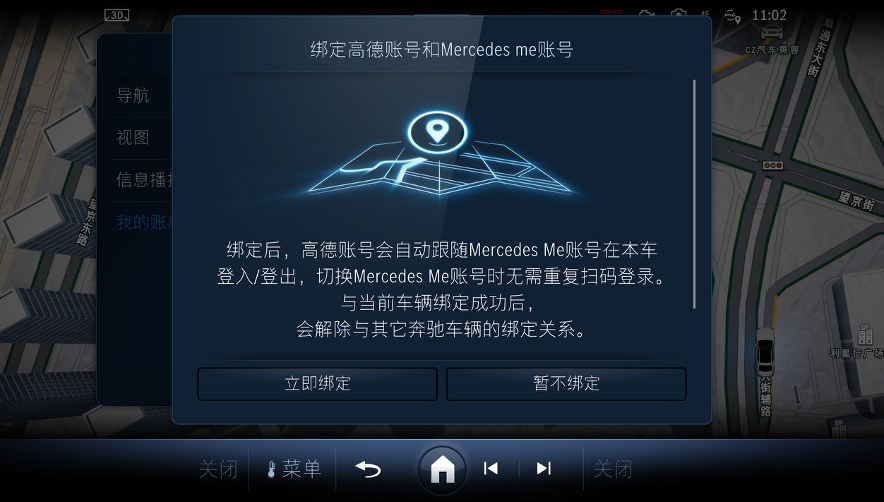884x502 pixels.
Task: Open the 视图 settings row
Action: (x=134, y=138)
